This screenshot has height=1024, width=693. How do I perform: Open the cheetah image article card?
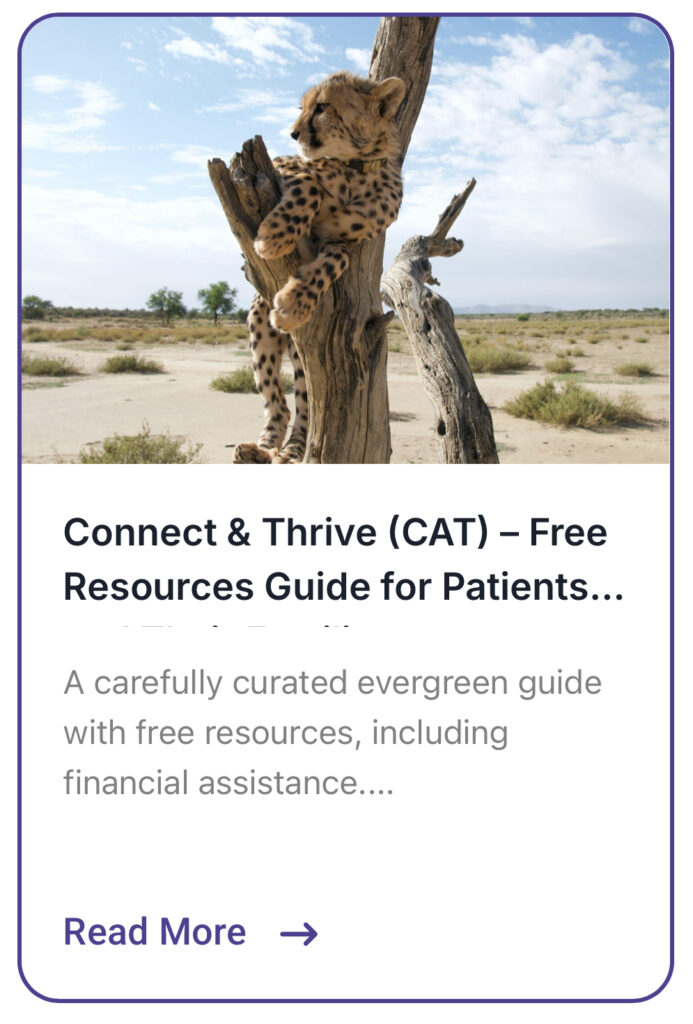pos(345,240)
